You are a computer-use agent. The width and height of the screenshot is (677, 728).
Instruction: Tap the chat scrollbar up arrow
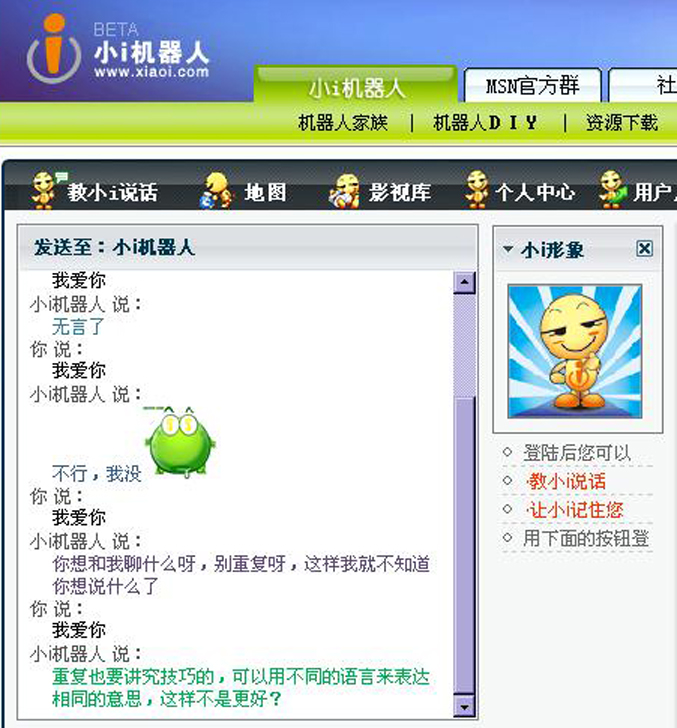pyautogui.click(x=464, y=283)
